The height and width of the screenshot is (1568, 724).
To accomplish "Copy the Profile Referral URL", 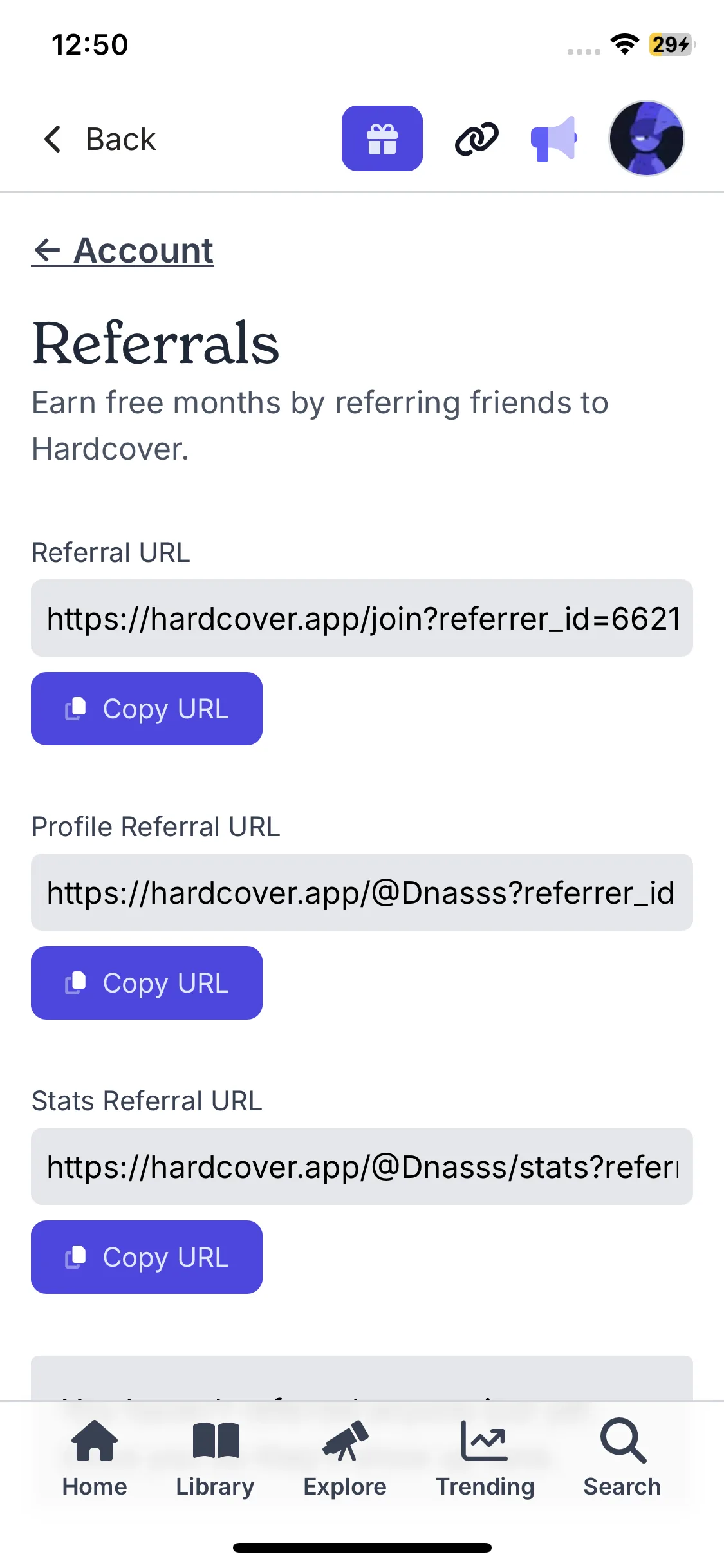I will coord(147,983).
